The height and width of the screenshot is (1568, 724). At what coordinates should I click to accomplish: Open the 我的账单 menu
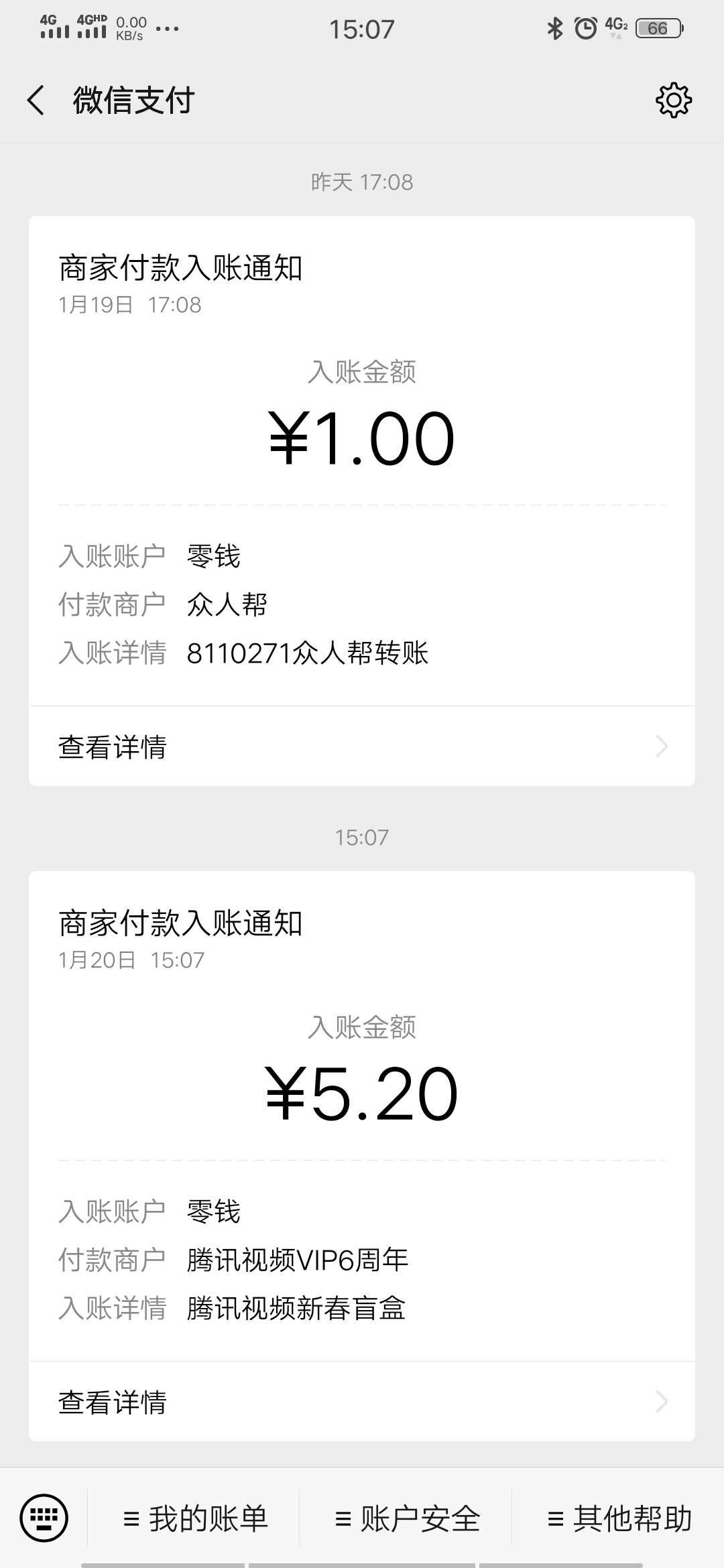(196, 1518)
